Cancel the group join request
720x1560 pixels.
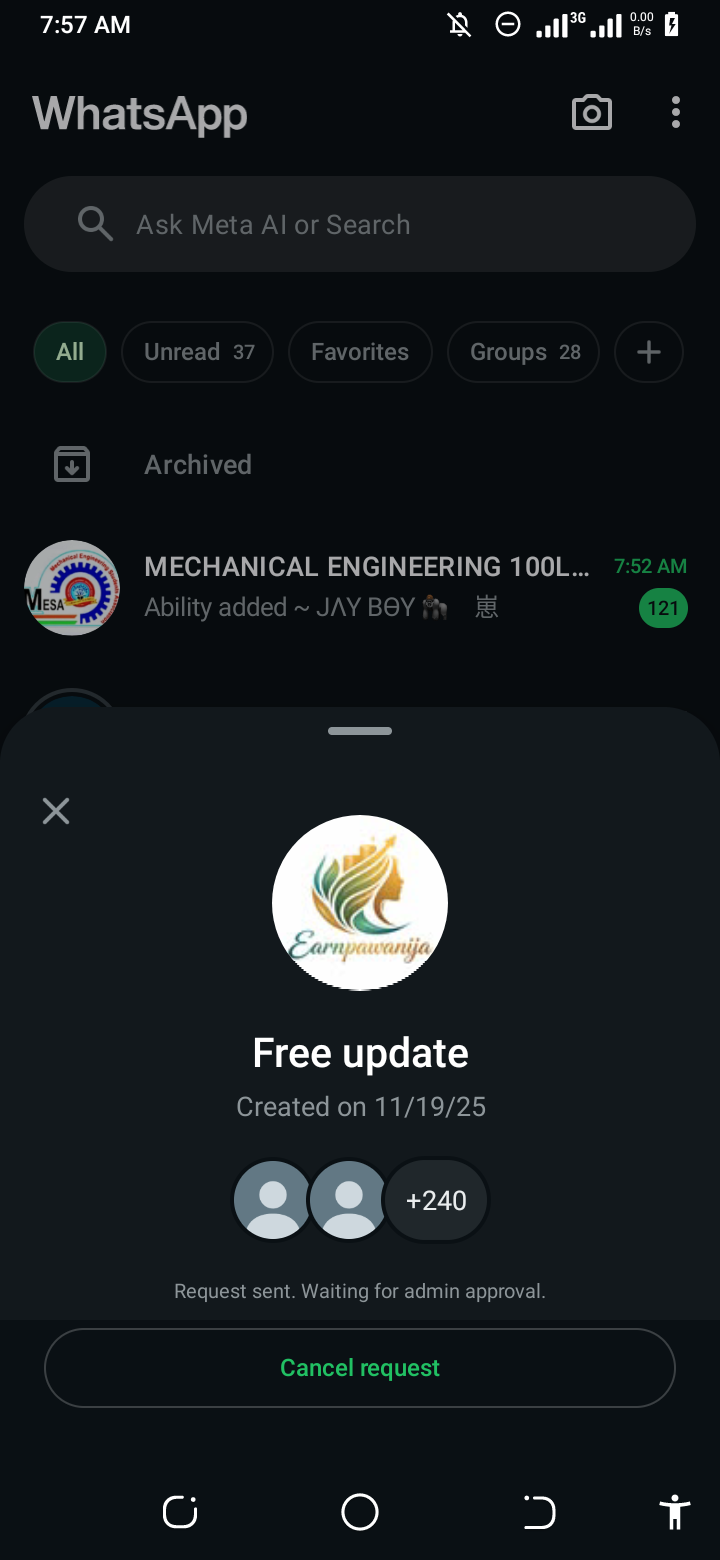coord(360,1367)
